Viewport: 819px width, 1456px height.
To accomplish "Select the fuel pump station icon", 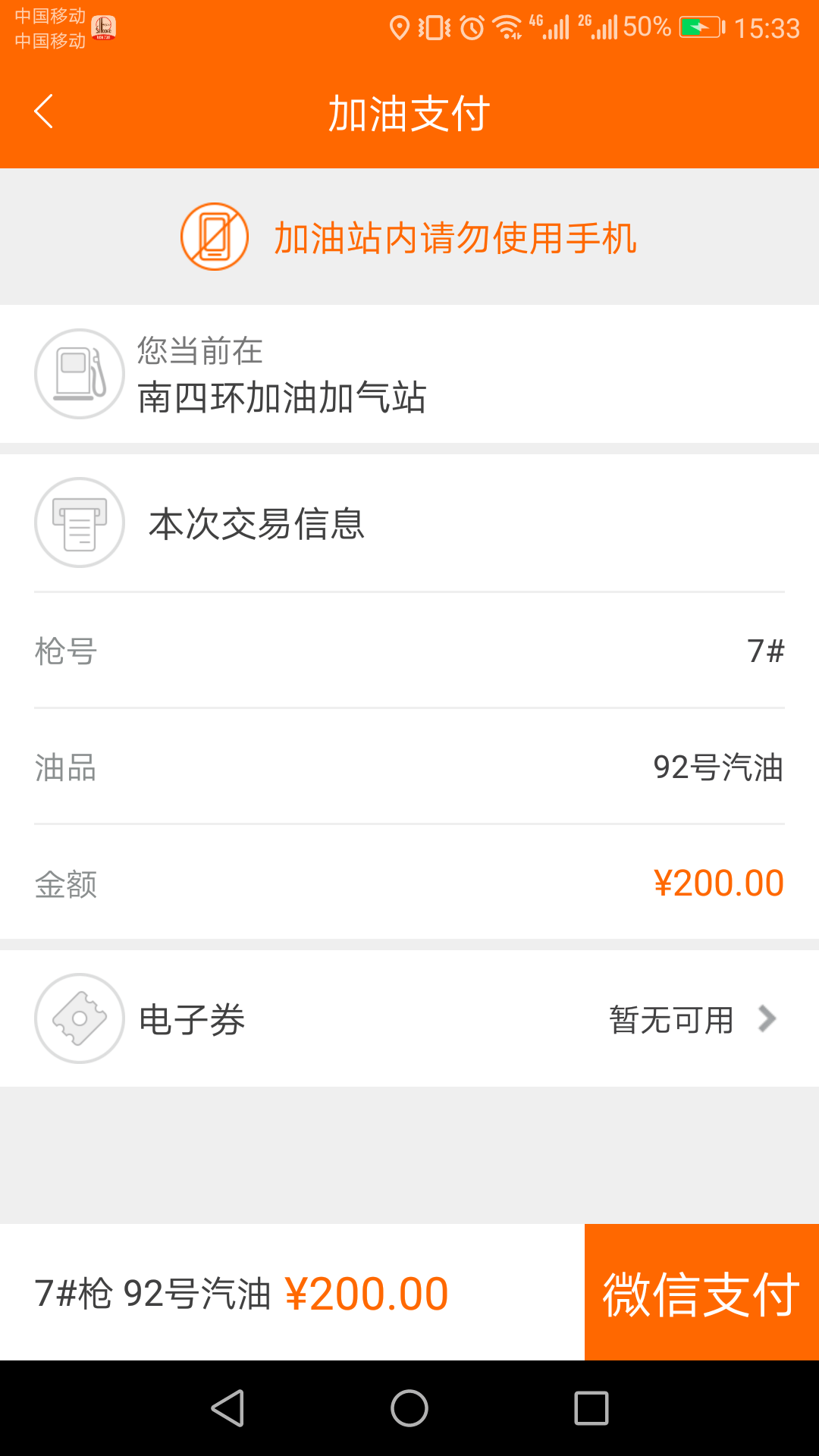I will tap(79, 373).
